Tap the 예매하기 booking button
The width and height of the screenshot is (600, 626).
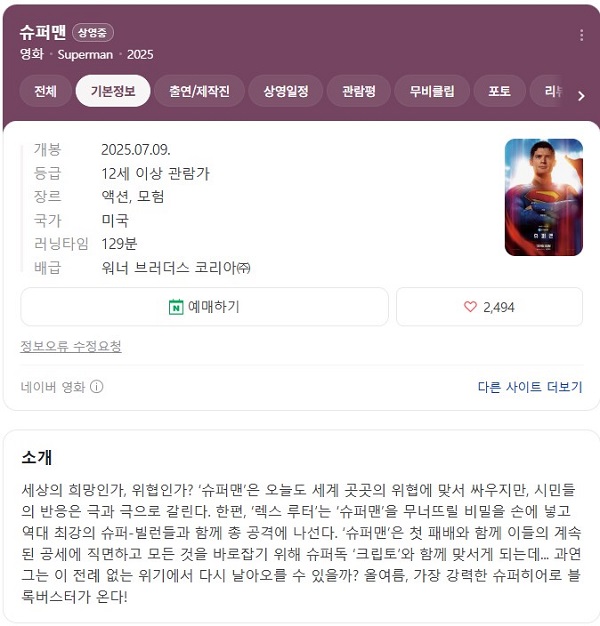point(204,307)
